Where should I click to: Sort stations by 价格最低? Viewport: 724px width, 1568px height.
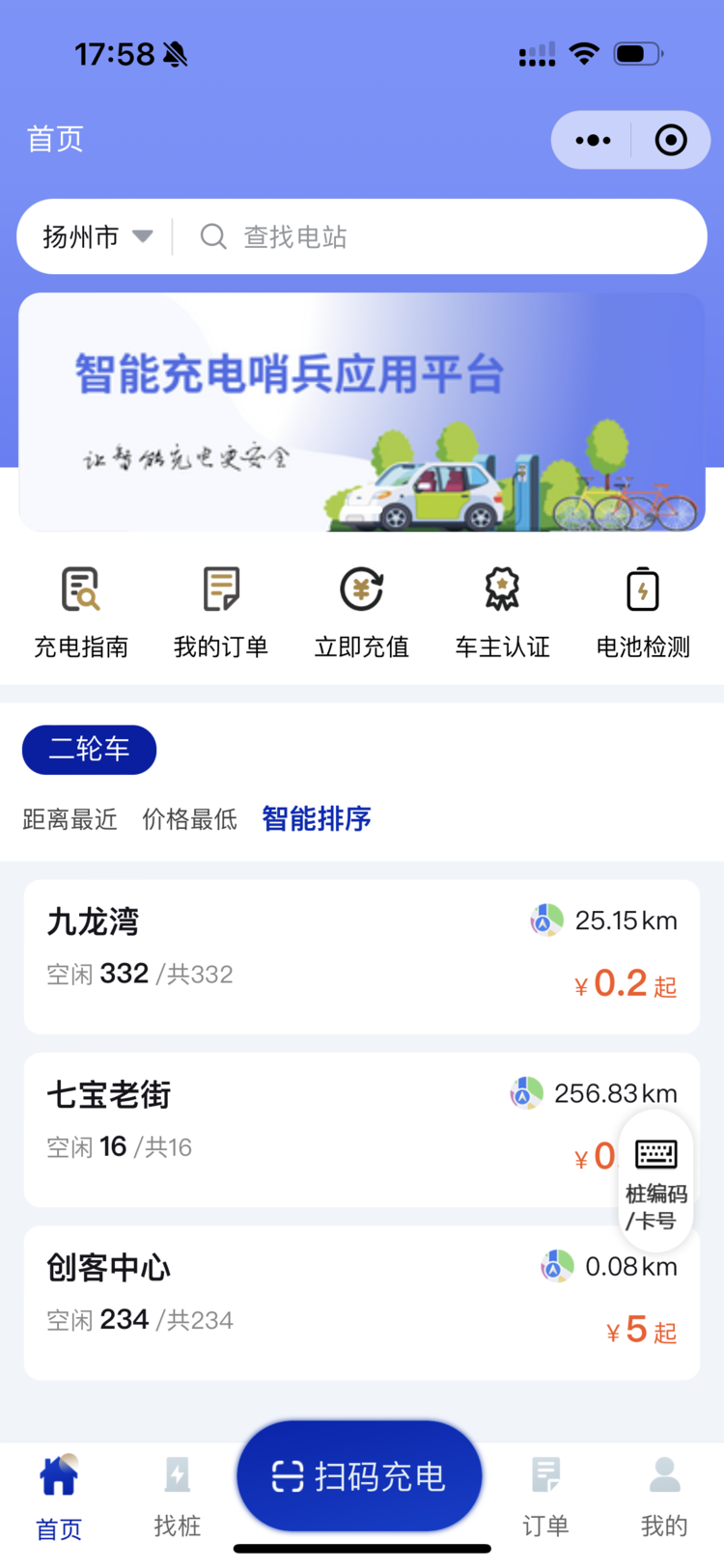pos(189,819)
